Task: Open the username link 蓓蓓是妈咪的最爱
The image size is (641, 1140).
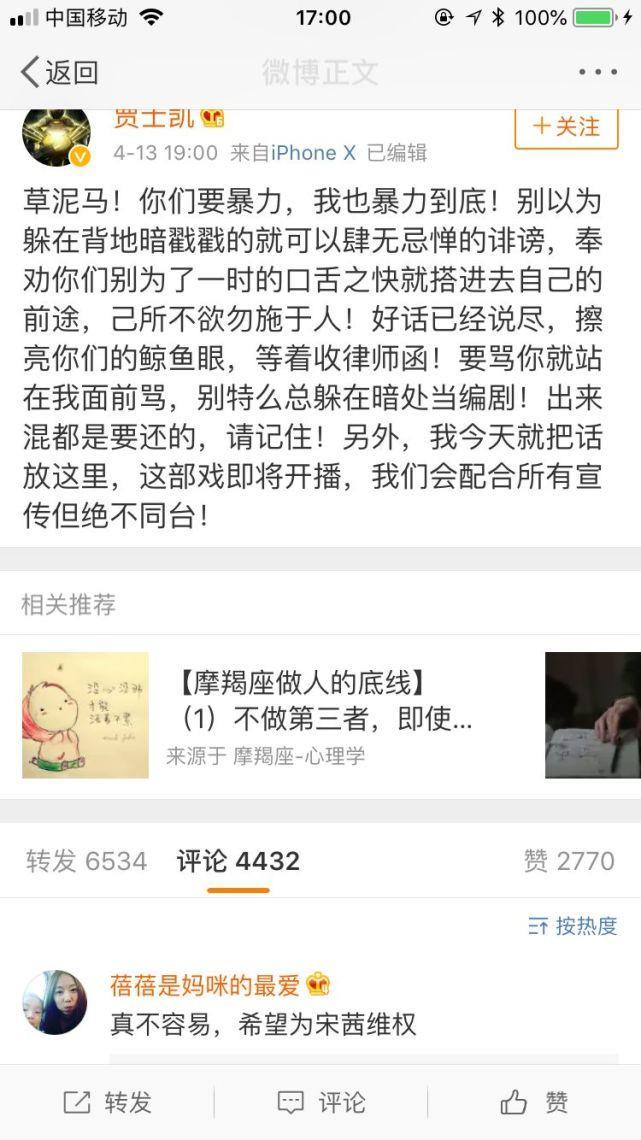Action: tap(205, 985)
